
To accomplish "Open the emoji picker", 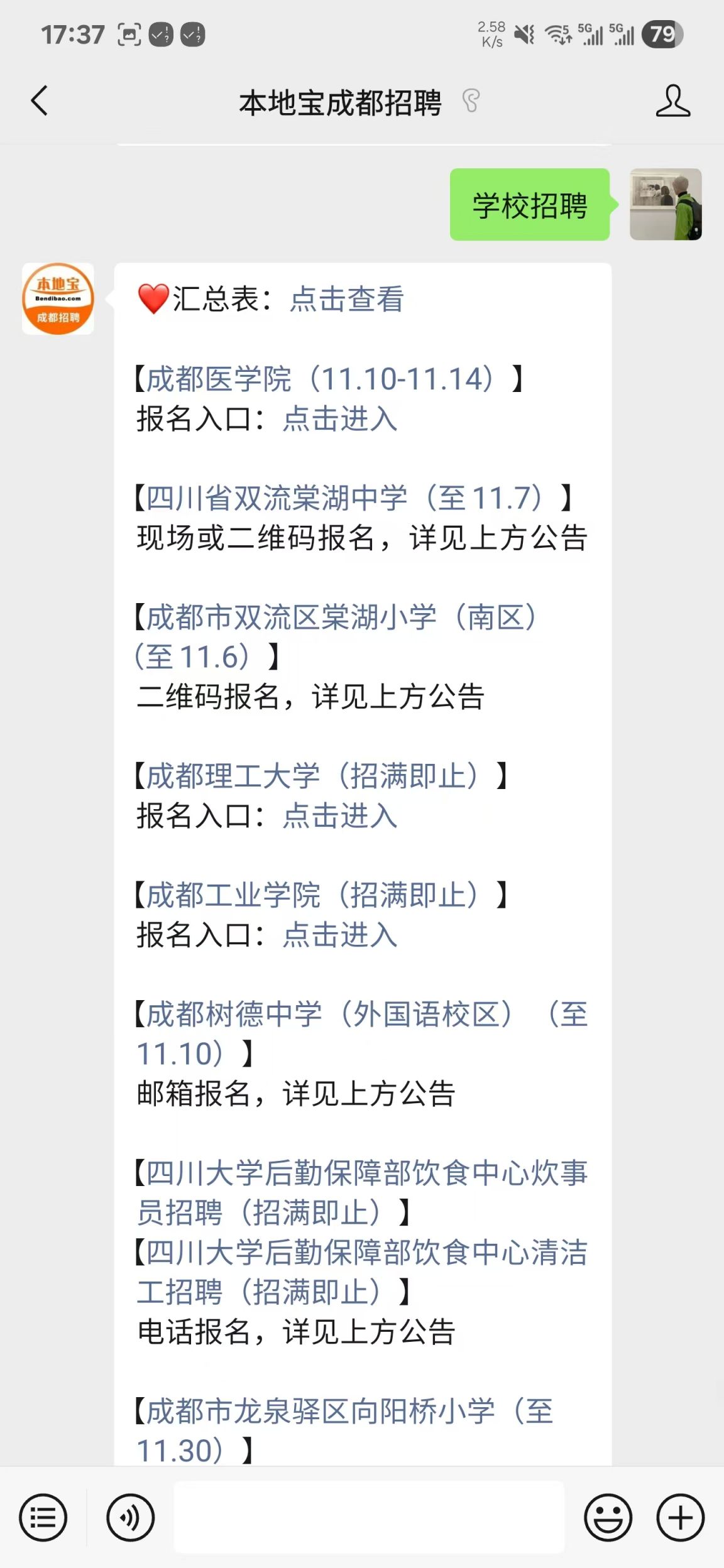I will [608, 1518].
